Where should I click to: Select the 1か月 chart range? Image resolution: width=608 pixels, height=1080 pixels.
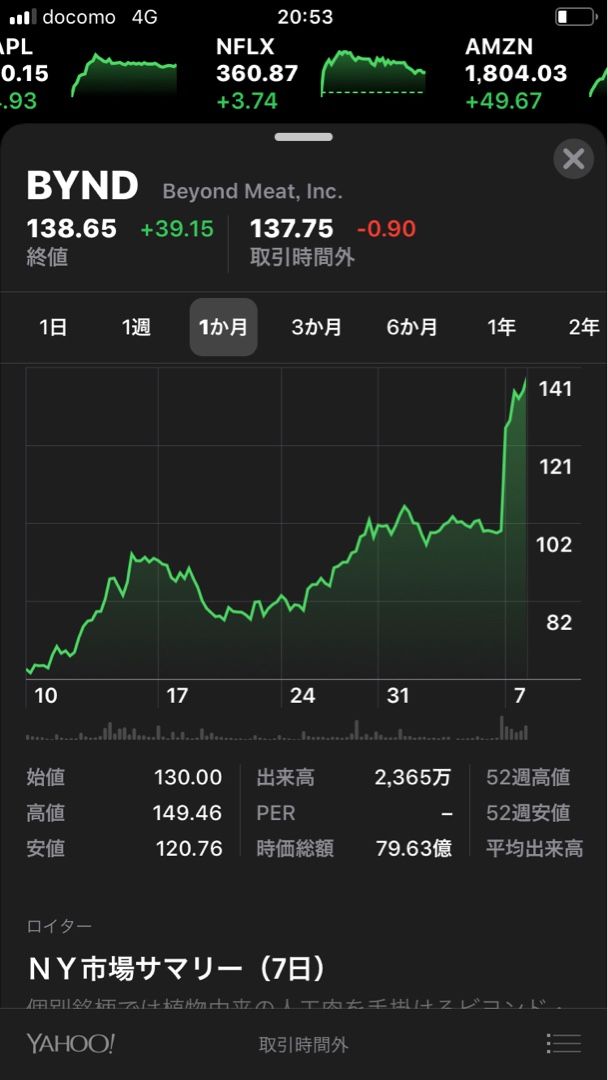click(223, 327)
